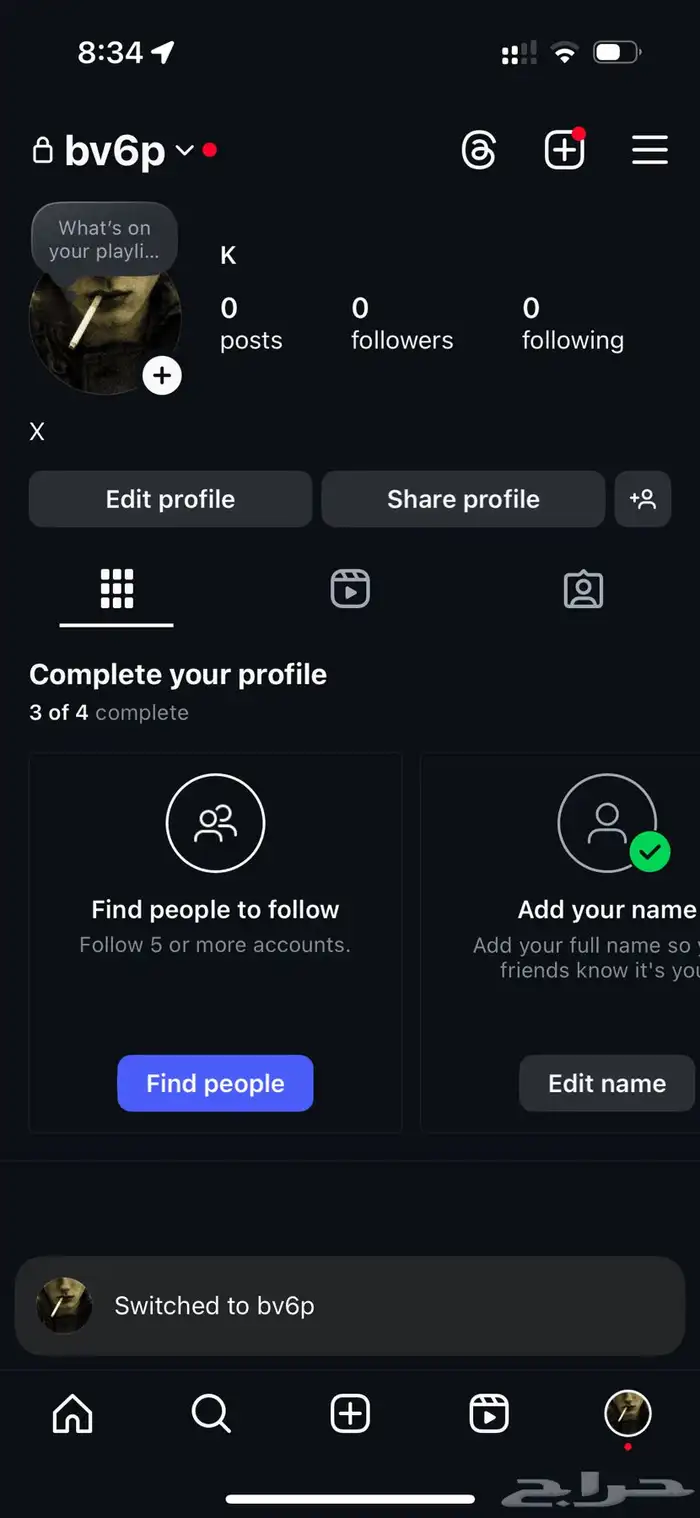Screen dimensions: 700x1518
Task: Open Reels in the bottom bar
Action: 489,1414
